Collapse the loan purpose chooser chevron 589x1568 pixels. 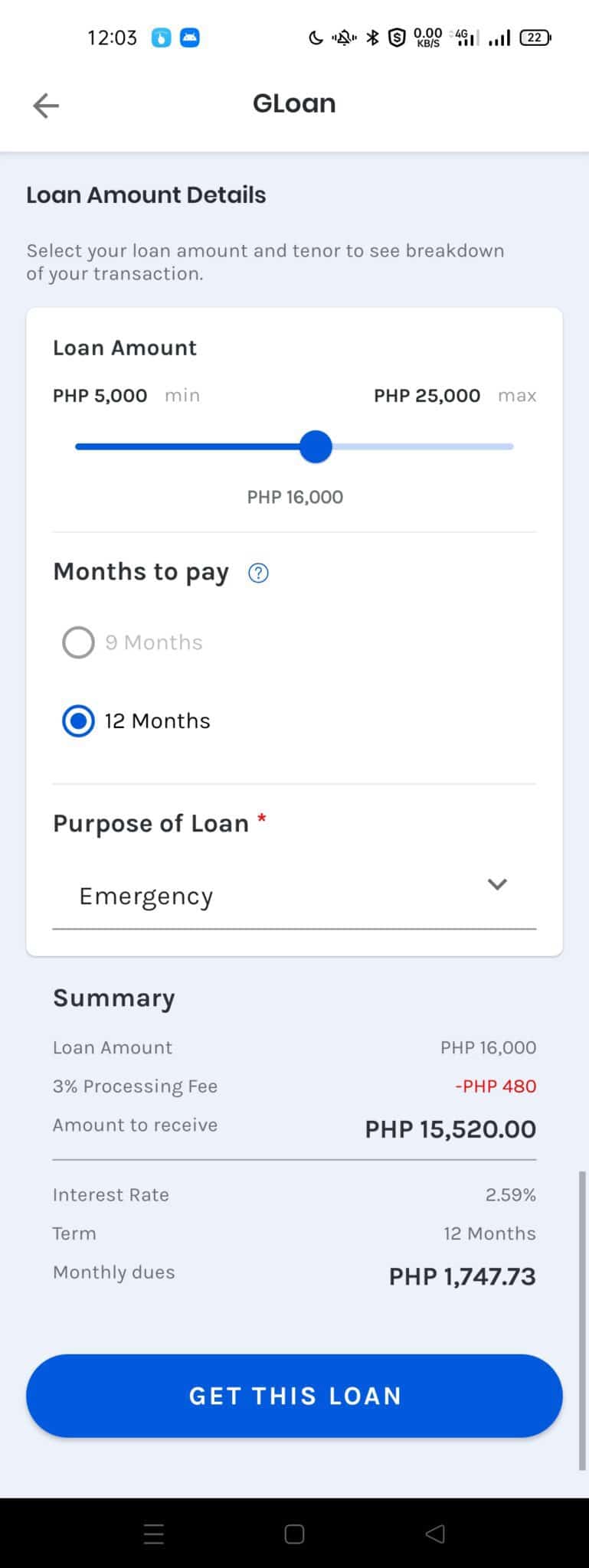tap(497, 884)
